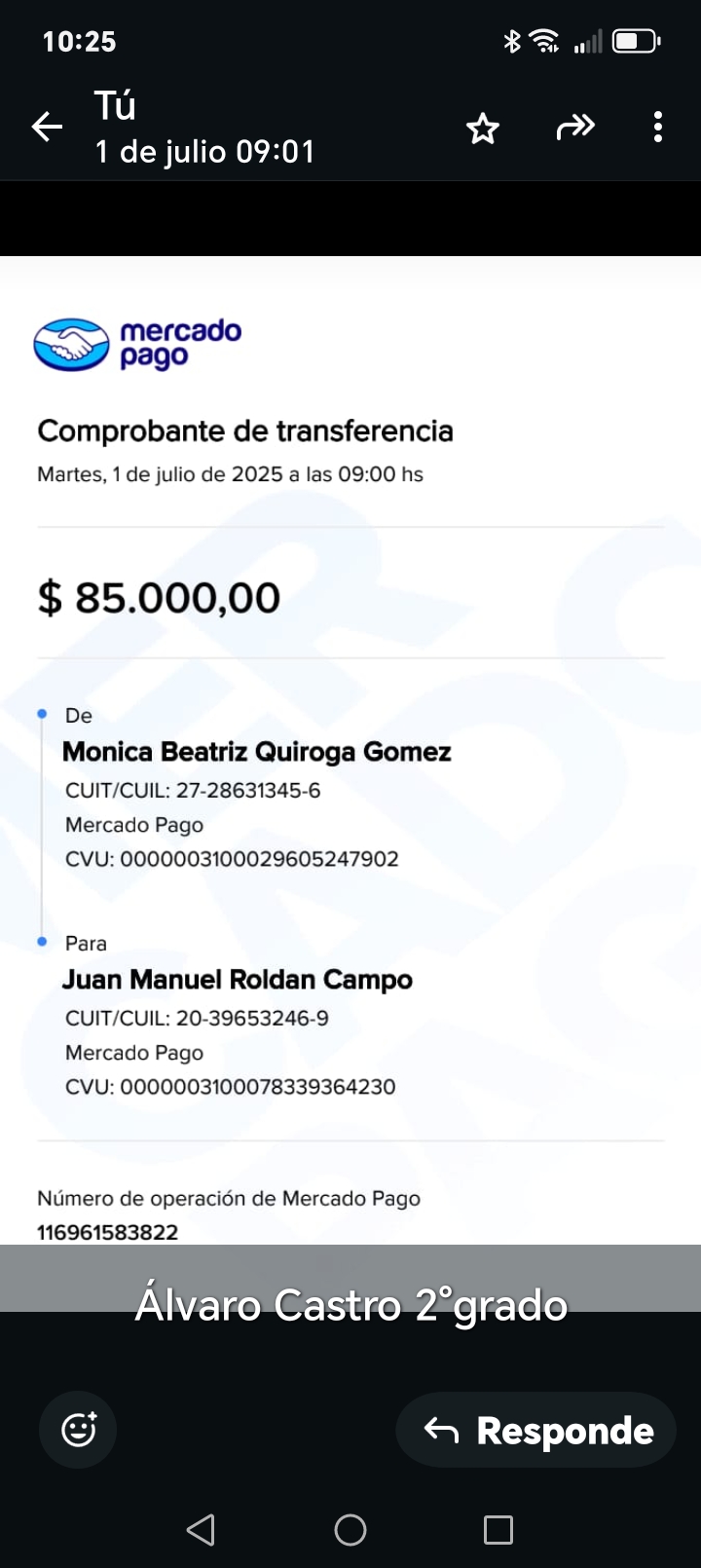Open recent apps overview
The height and width of the screenshot is (1568, 701).
[x=498, y=1530]
